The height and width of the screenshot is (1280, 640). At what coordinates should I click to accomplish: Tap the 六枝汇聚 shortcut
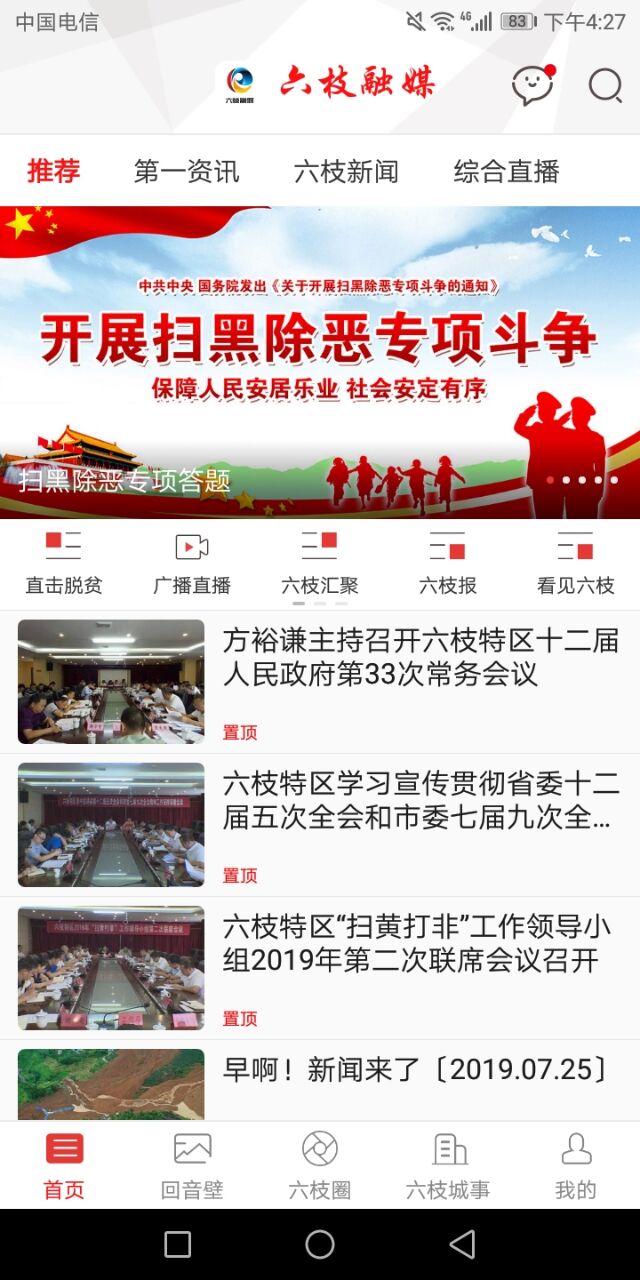point(320,564)
